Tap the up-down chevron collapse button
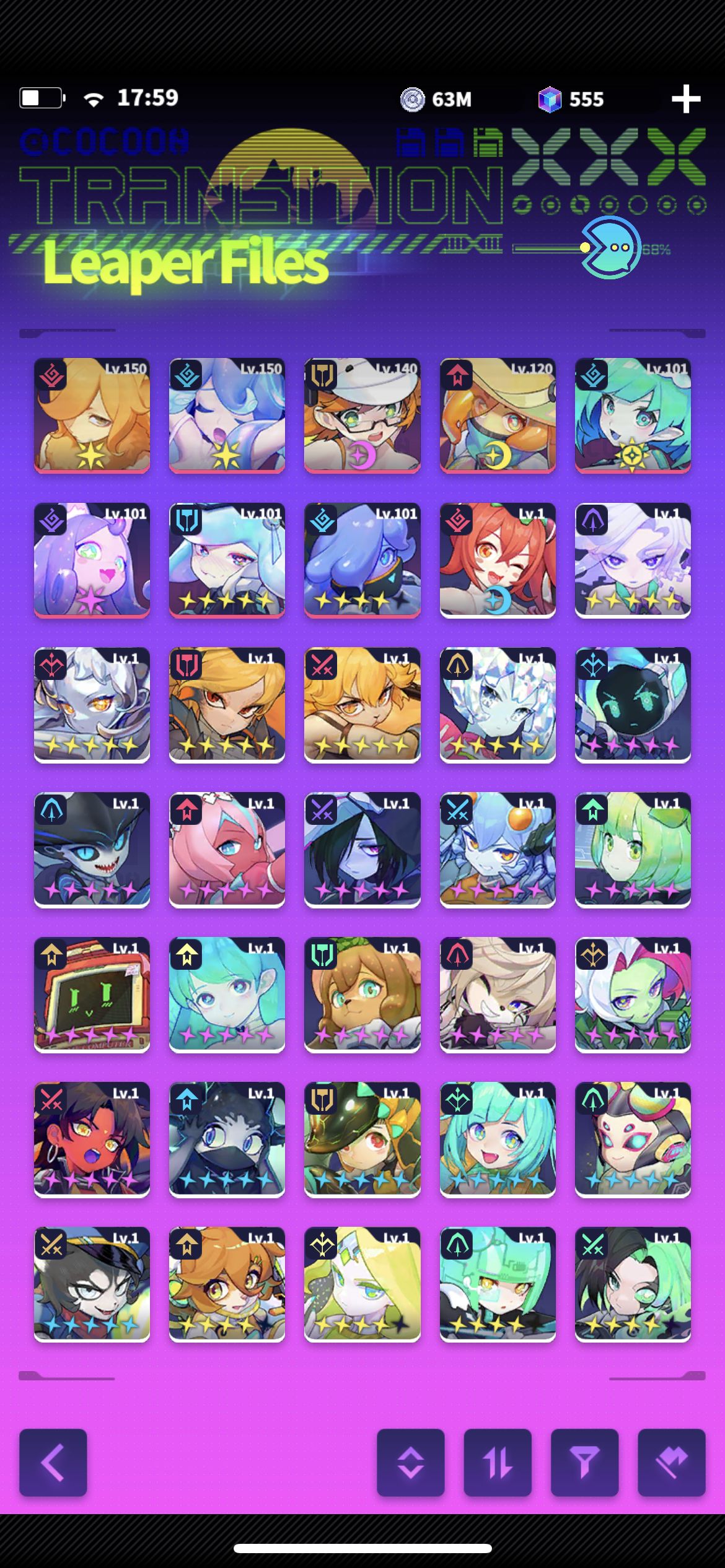This screenshot has height=1568, width=725. [410, 1462]
